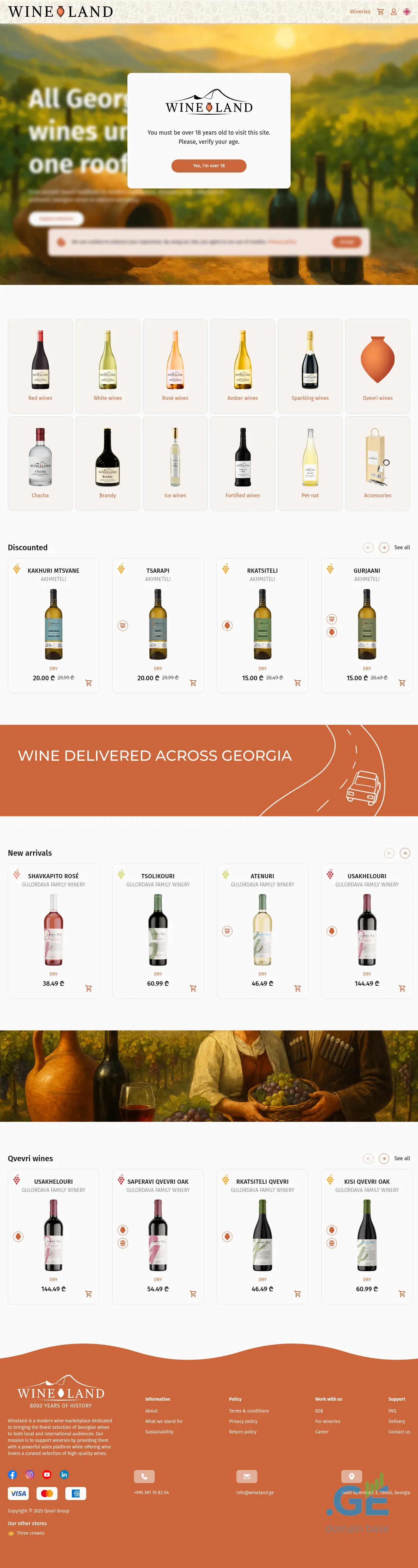This screenshot has width=418, height=1568.
Task: Visit the Facebook page from footer
Action: 12,1474
